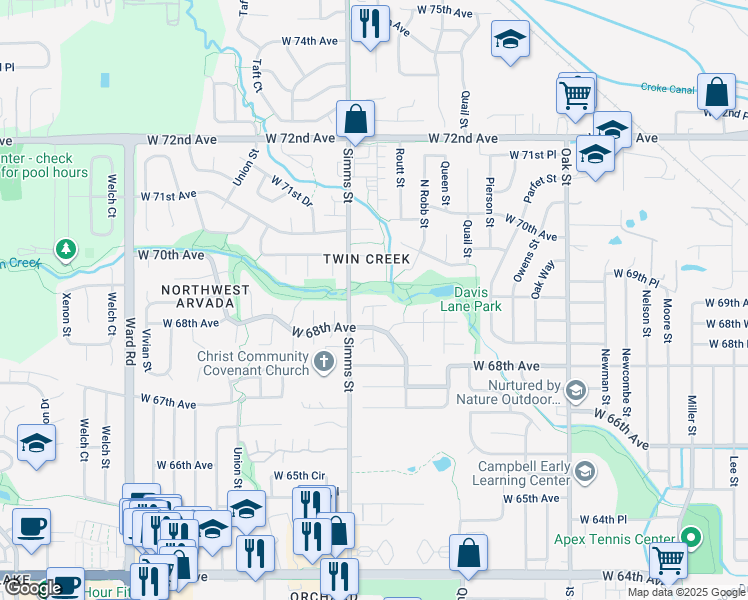The image size is (748, 600).
Task: Select the shopping bag marker at W 72nd and Simms
Action: pyautogui.click(x=355, y=120)
